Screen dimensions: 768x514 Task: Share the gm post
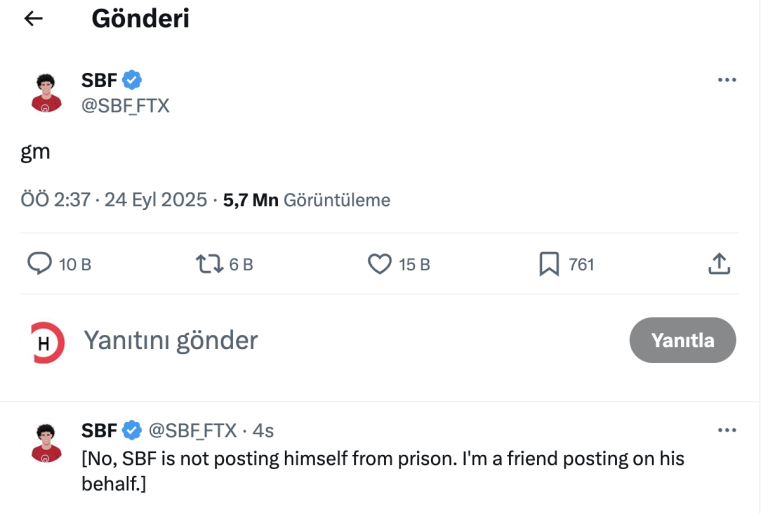[719, 264]
